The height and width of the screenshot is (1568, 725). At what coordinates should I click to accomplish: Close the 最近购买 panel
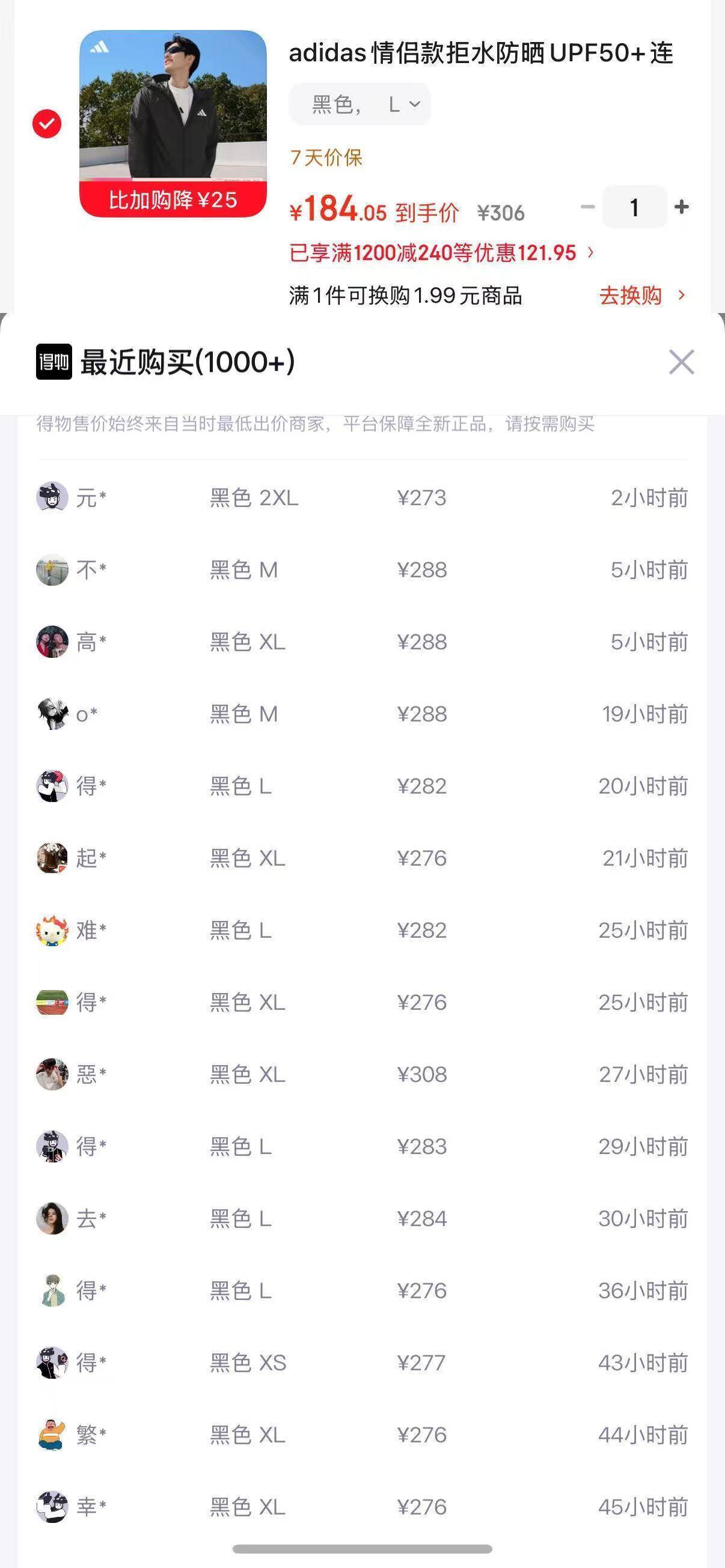point(681,362)
